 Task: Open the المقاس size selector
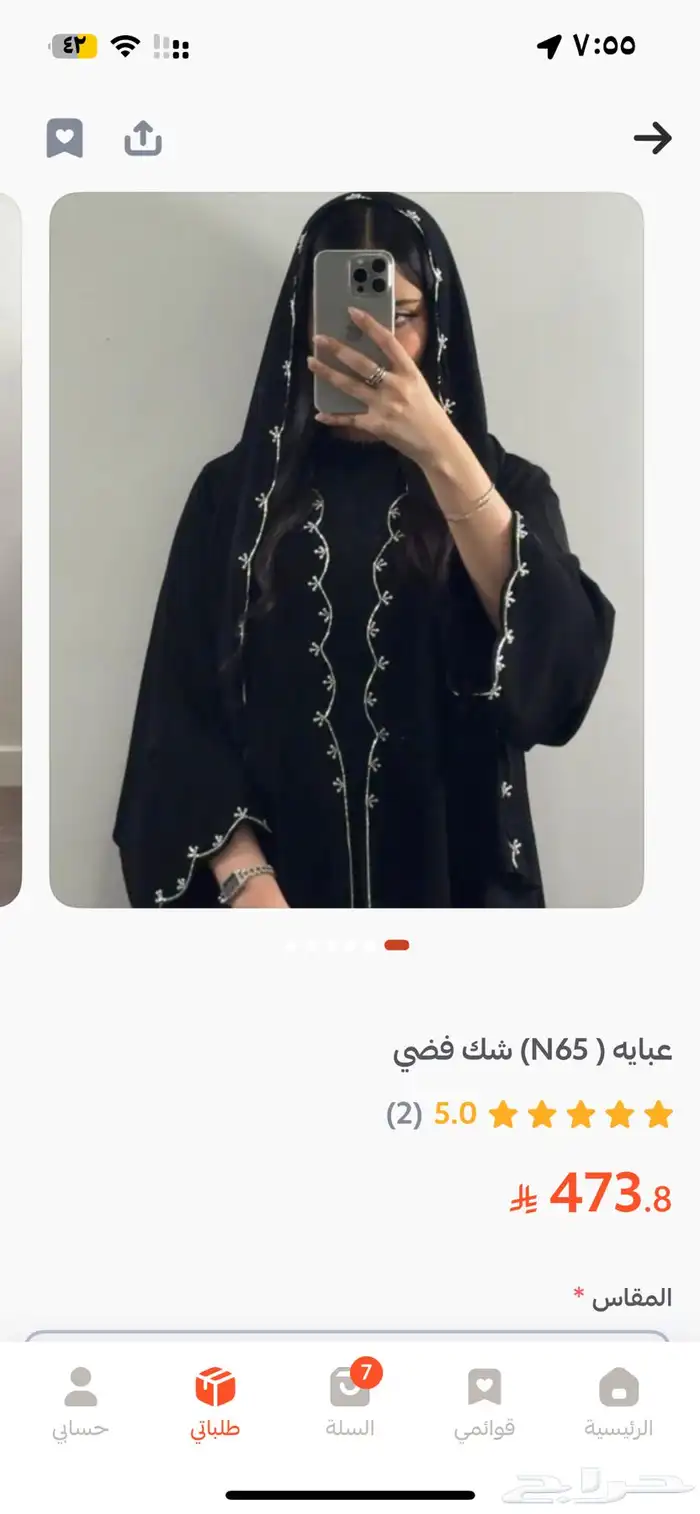pyautogui.click(x=346, y=1335)
